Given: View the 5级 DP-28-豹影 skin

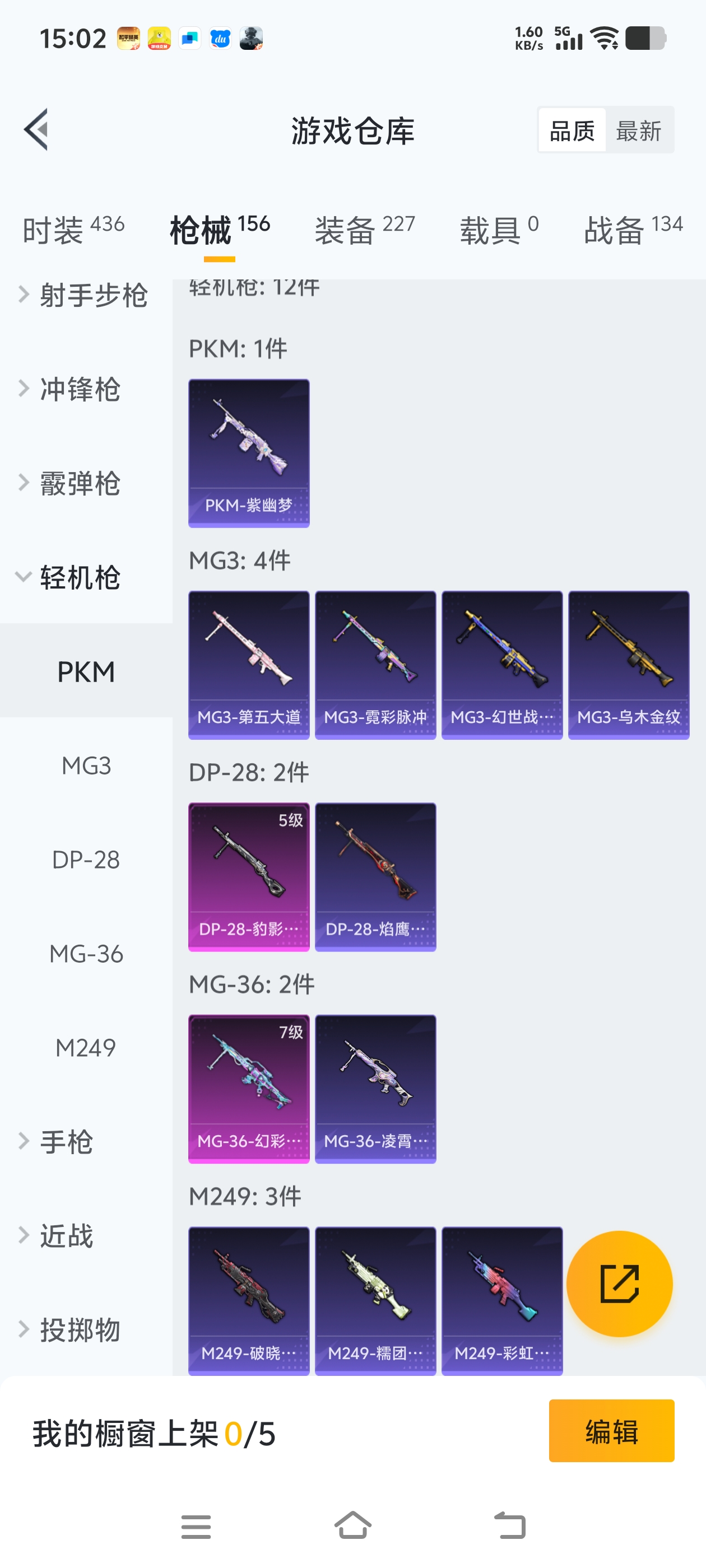Looking at the screenshot, I should 249,876.
